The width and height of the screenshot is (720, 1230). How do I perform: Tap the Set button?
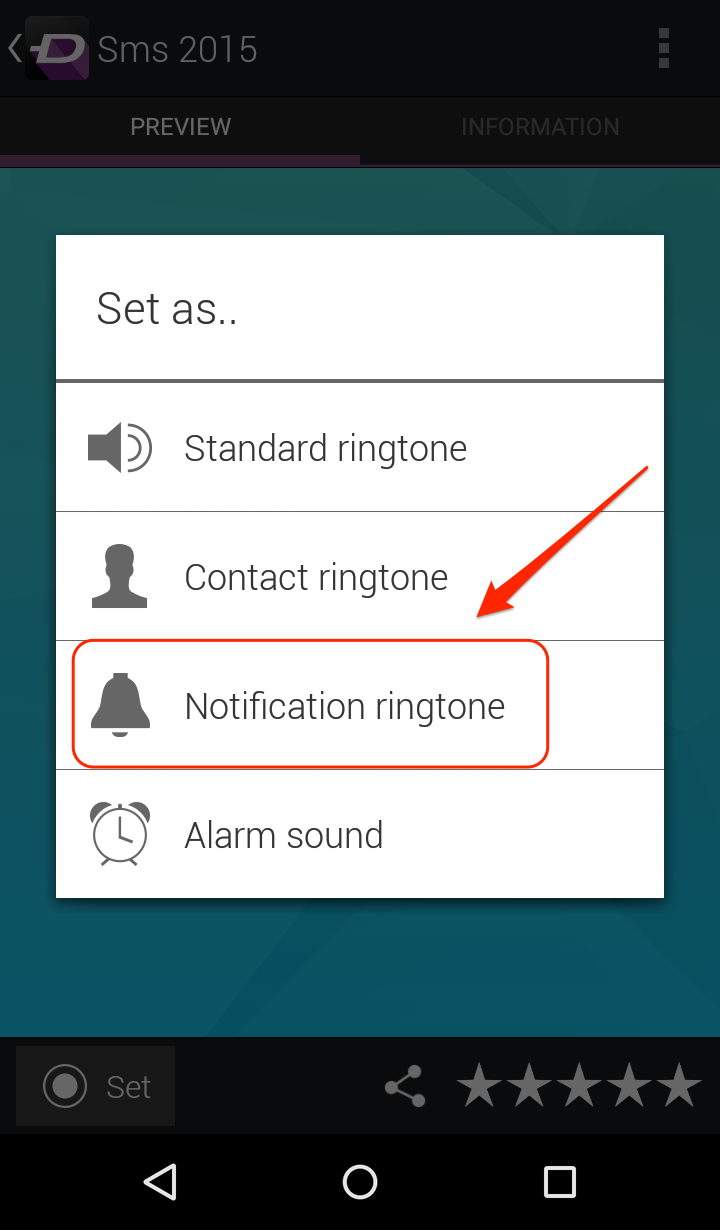pos(95,1086)
